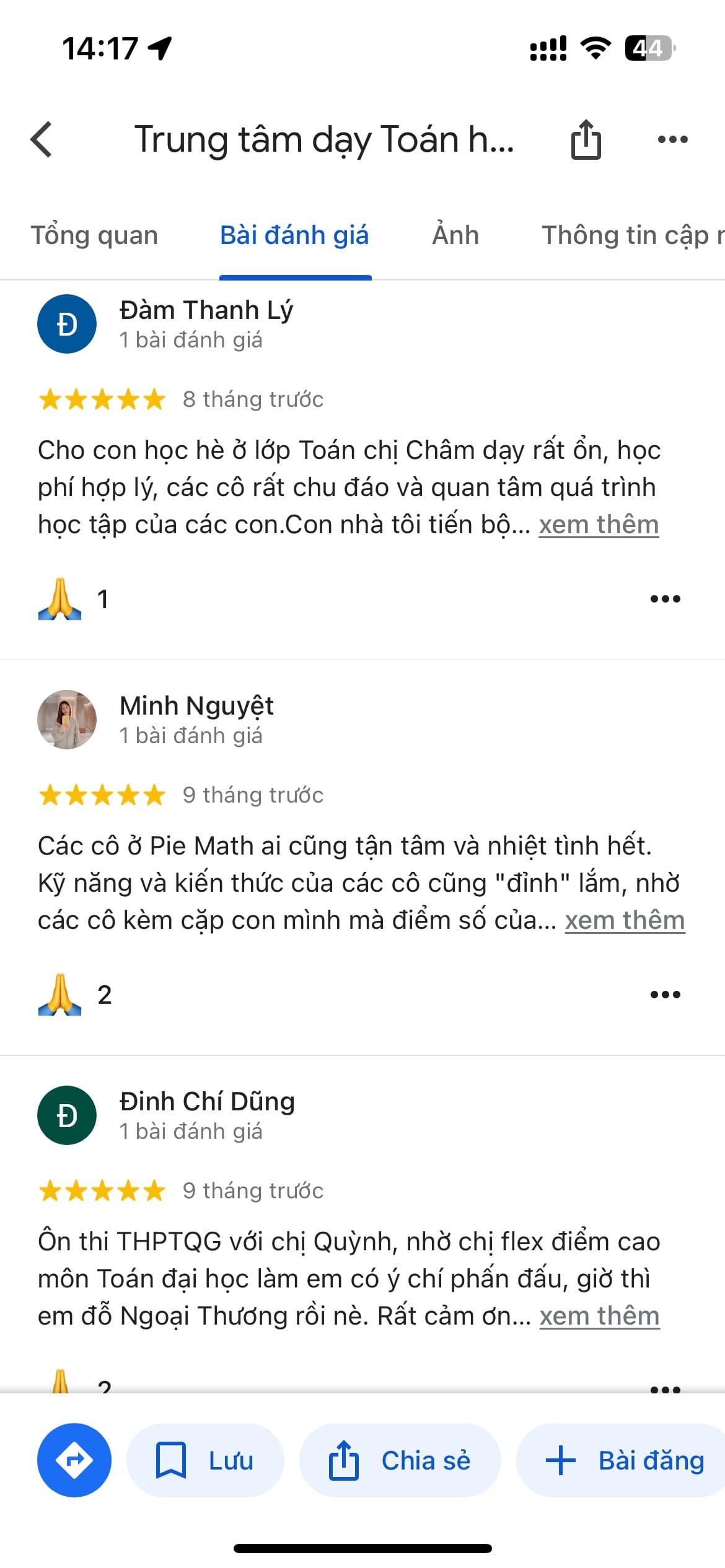Expand Minh Nguyệt's review with xem thêm

click(624, 921)
